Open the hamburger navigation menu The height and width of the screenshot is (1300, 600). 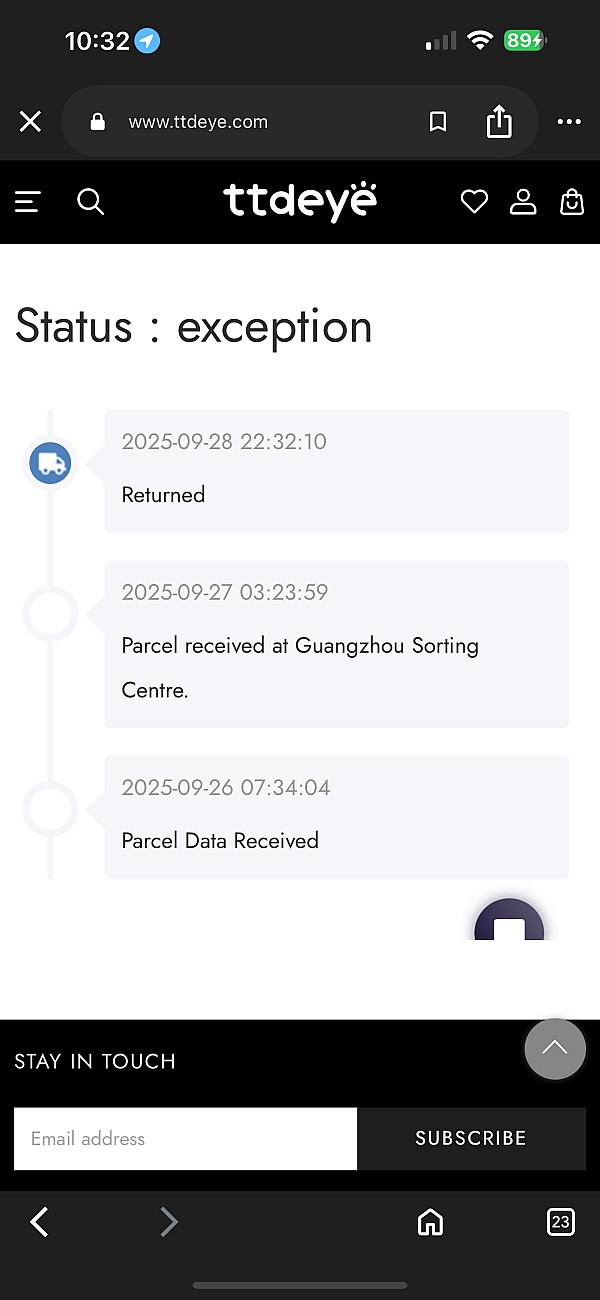(27, 202)
